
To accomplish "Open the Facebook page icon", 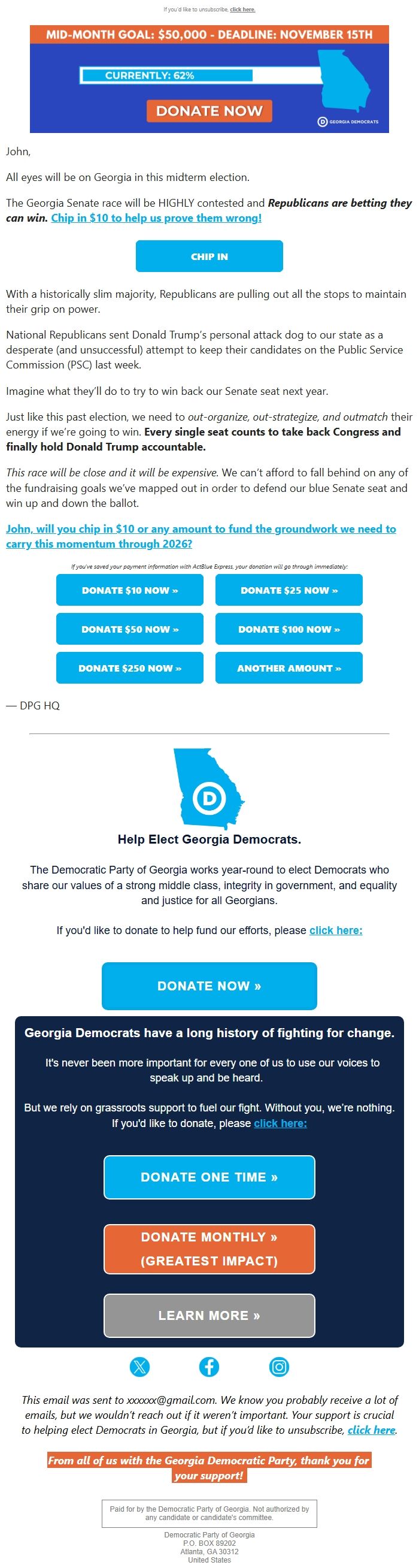I will (209, 1367).
